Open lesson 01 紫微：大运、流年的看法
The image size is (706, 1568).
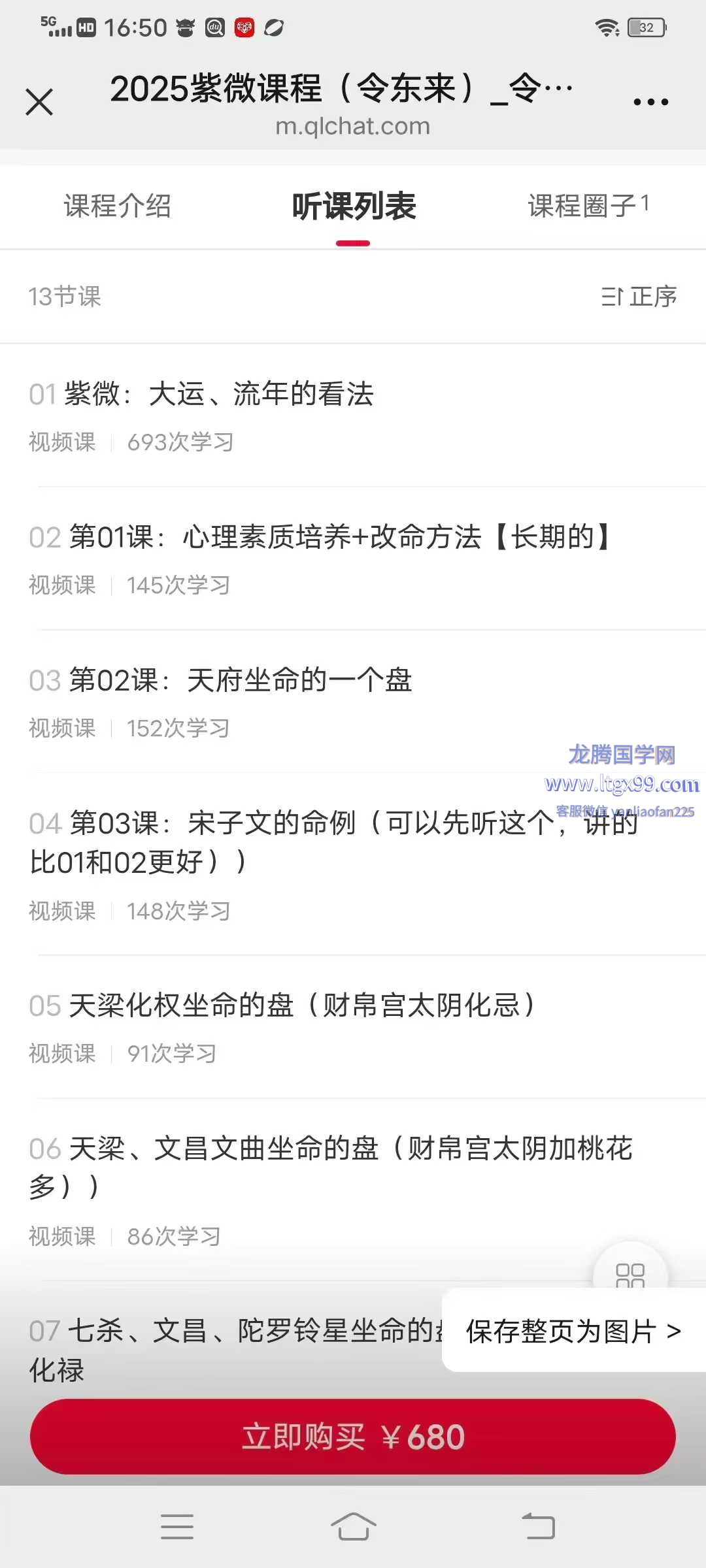pyautogui.click(x=353, y=416)
